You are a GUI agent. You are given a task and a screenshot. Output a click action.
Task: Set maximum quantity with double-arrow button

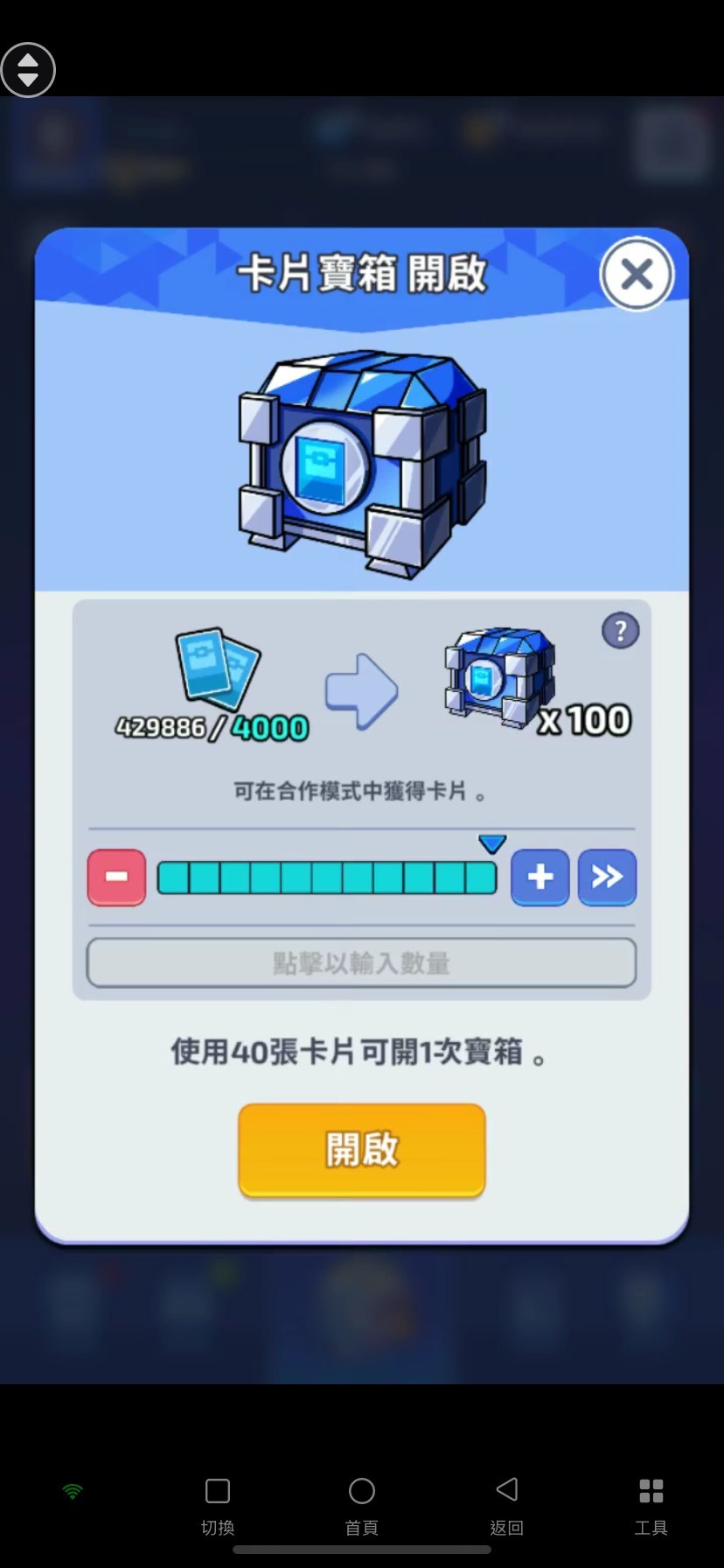click(x=607, y=877)
